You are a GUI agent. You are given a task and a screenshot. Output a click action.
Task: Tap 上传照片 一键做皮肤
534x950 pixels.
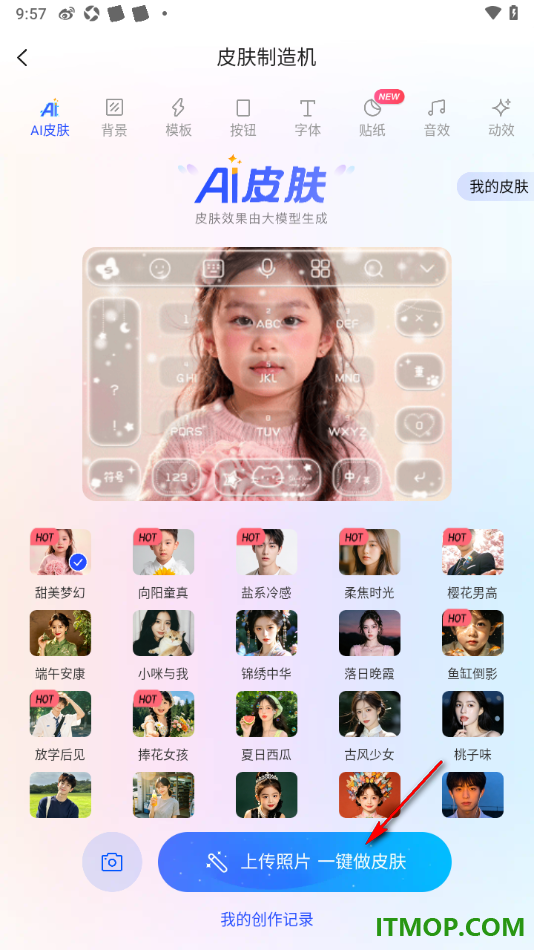[305, 862]
